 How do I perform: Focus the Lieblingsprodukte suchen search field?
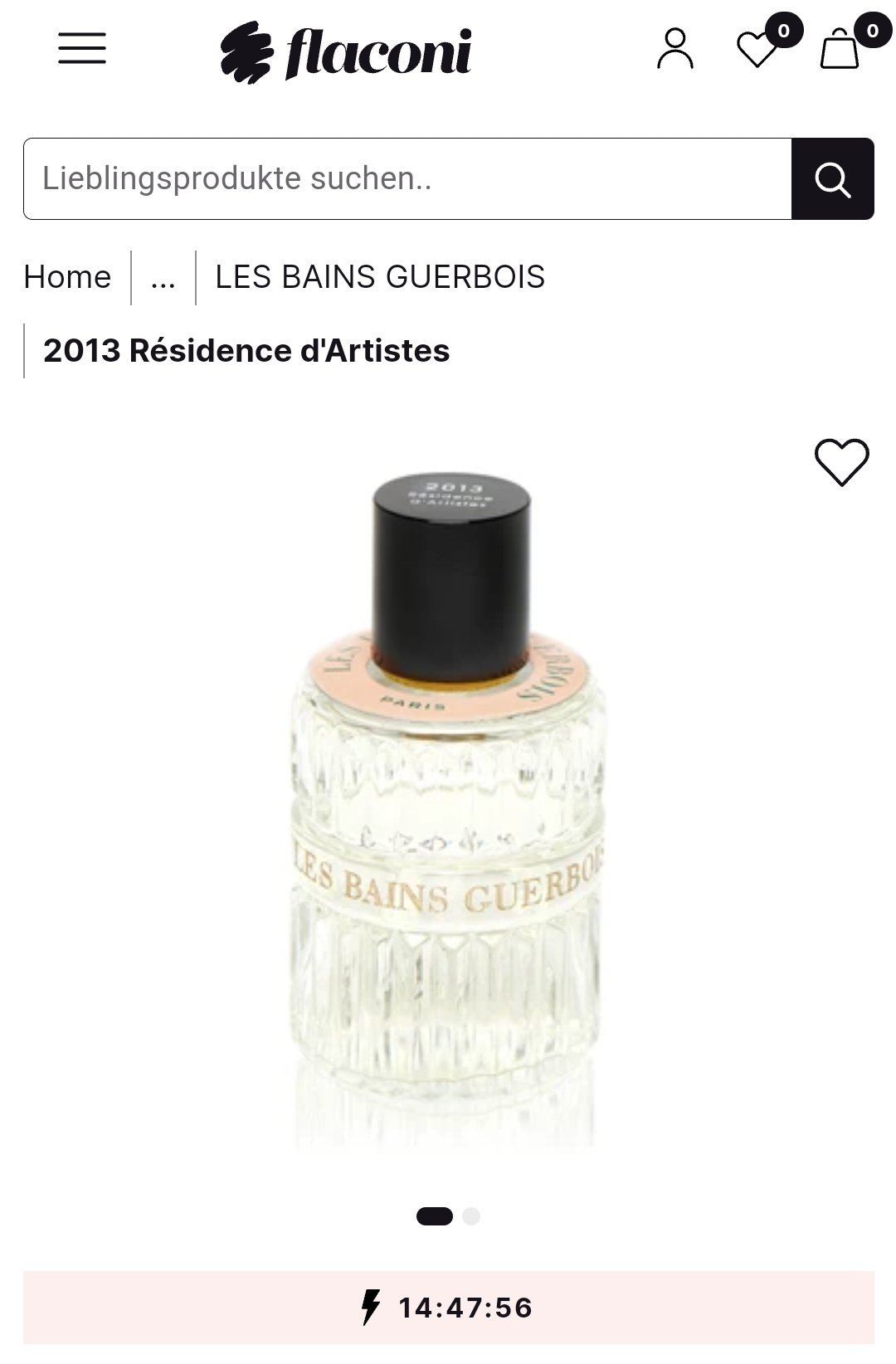click(407, 178)
